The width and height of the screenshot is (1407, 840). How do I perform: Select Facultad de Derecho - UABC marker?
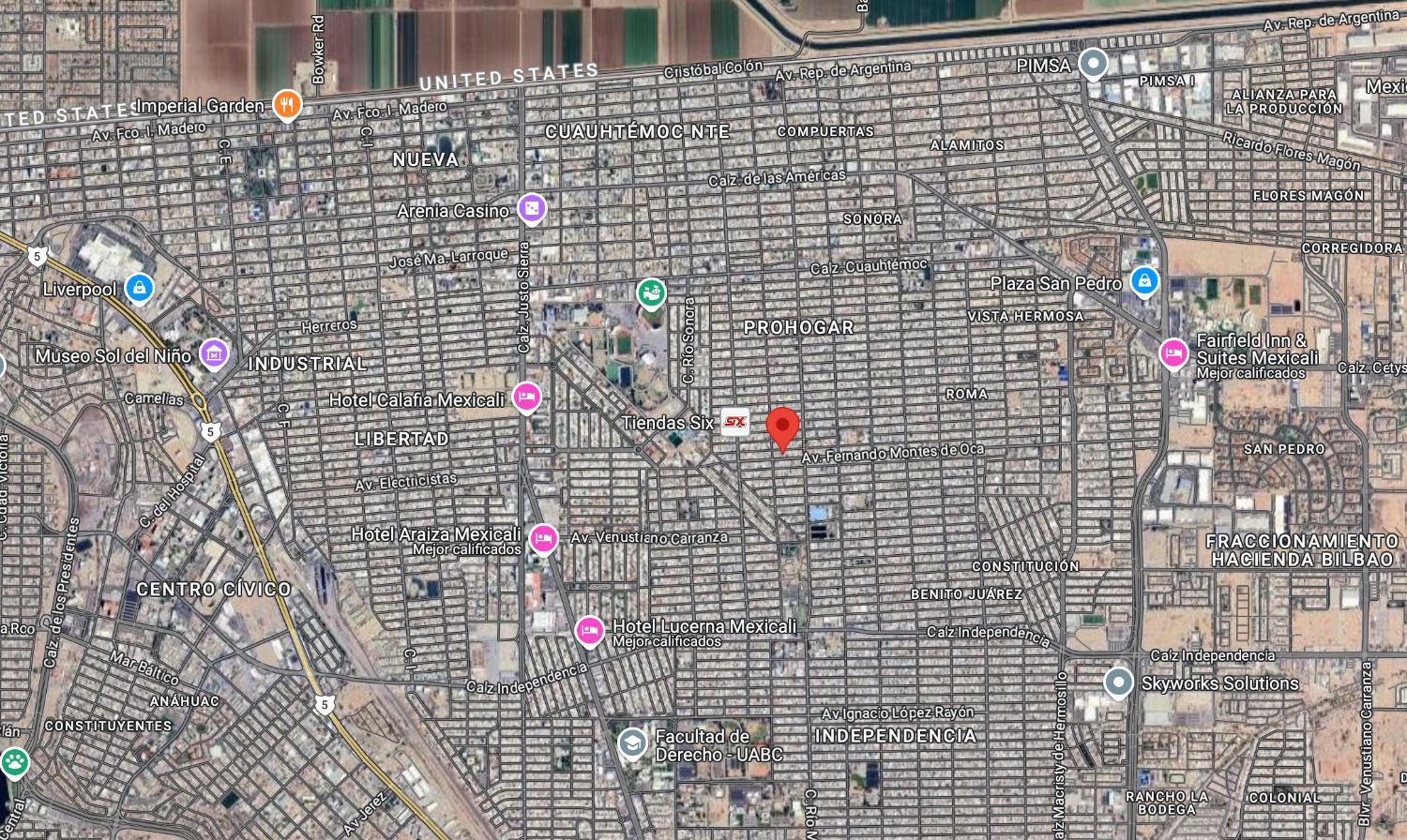click(x=632, y=743)
